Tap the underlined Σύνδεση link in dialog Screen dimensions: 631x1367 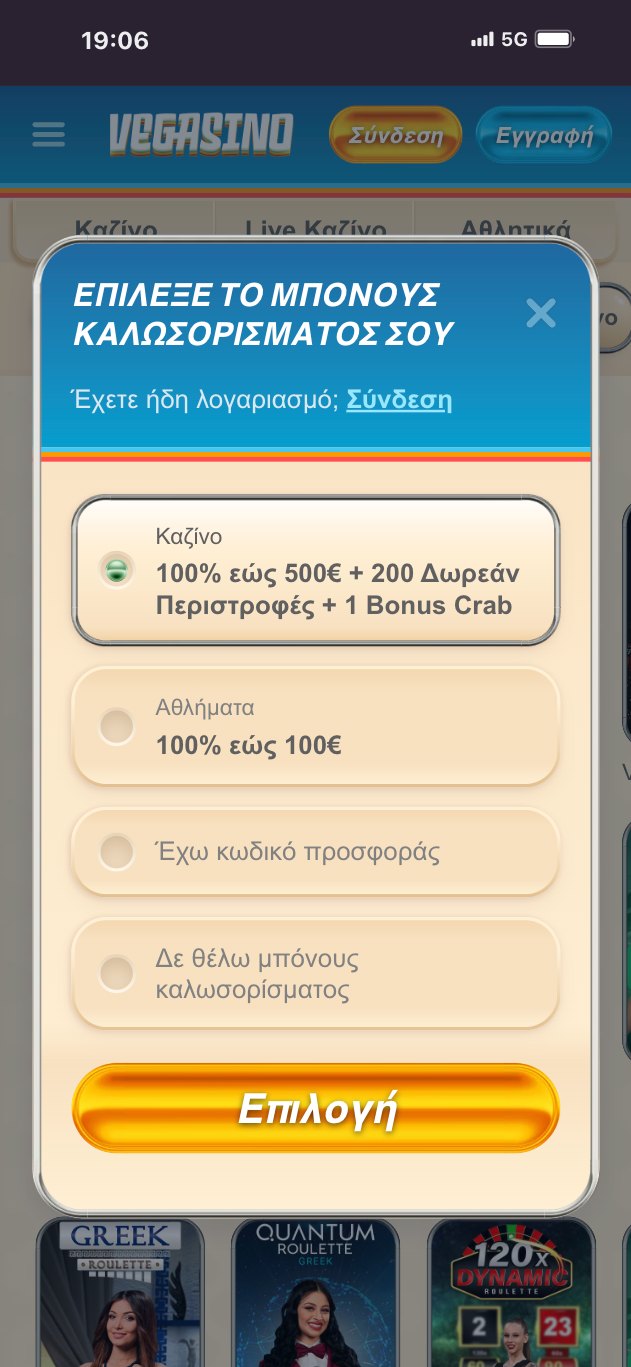[x=399, y=400]
